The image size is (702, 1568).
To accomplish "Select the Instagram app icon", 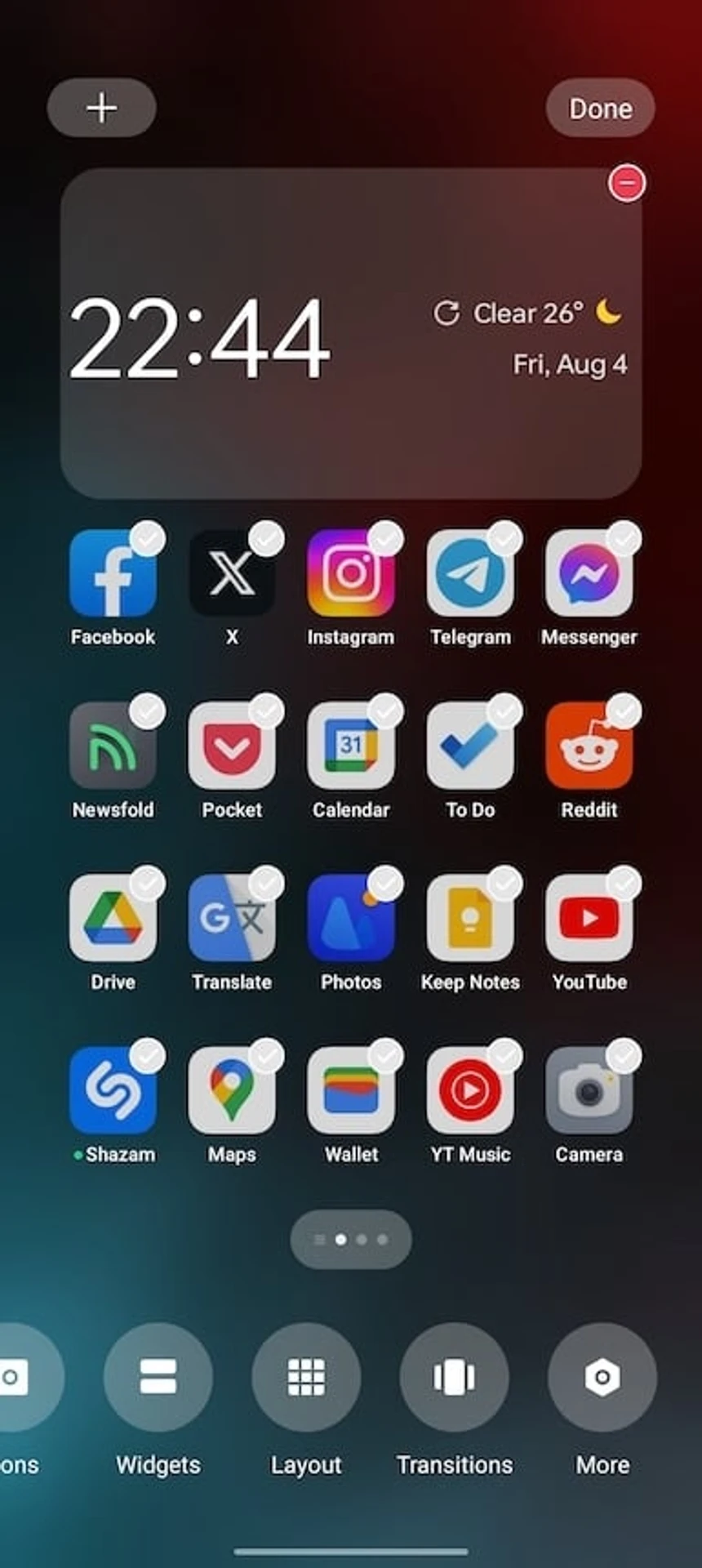I will (351, 574).
